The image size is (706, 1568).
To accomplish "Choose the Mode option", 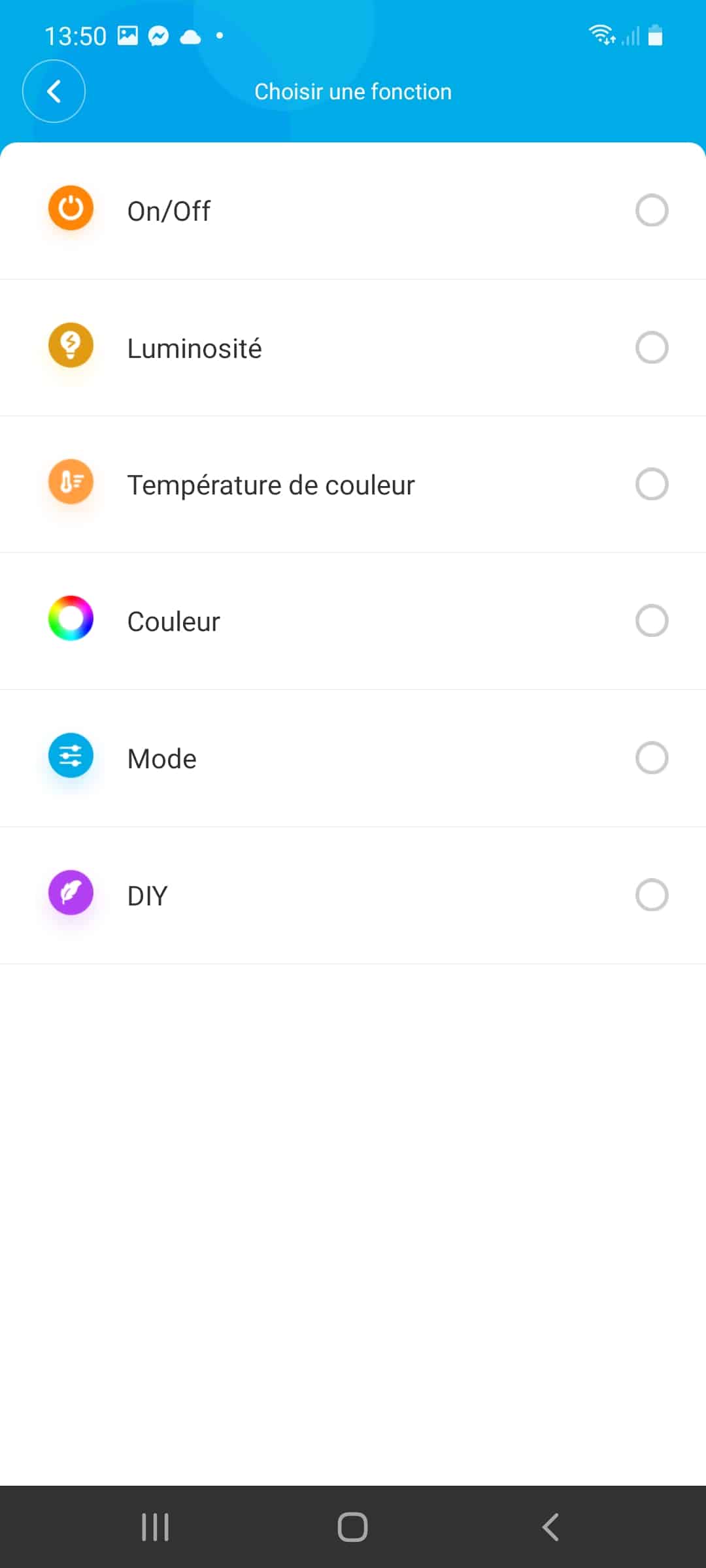I will (x=353, y=758).
